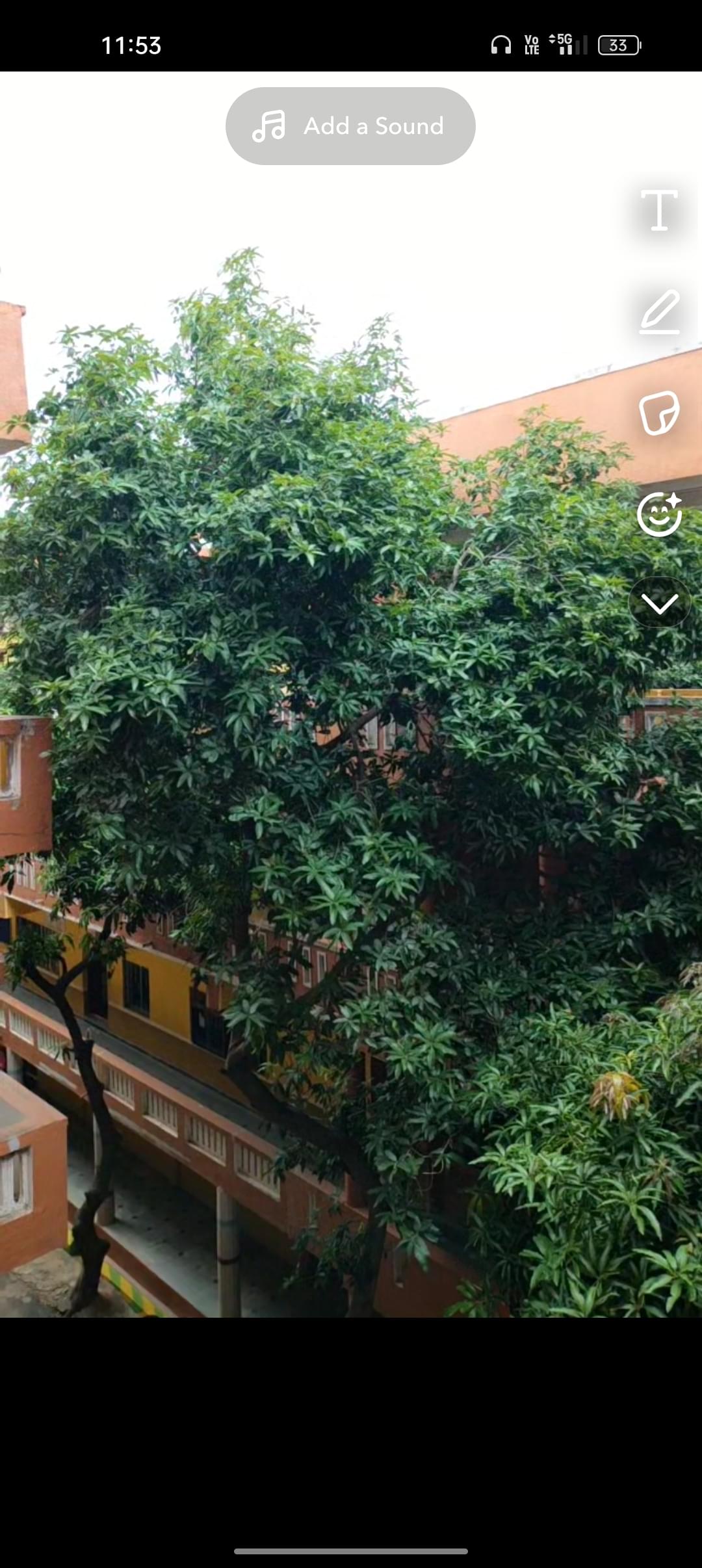Tap the Add a Sound button

tap(350, 126)
